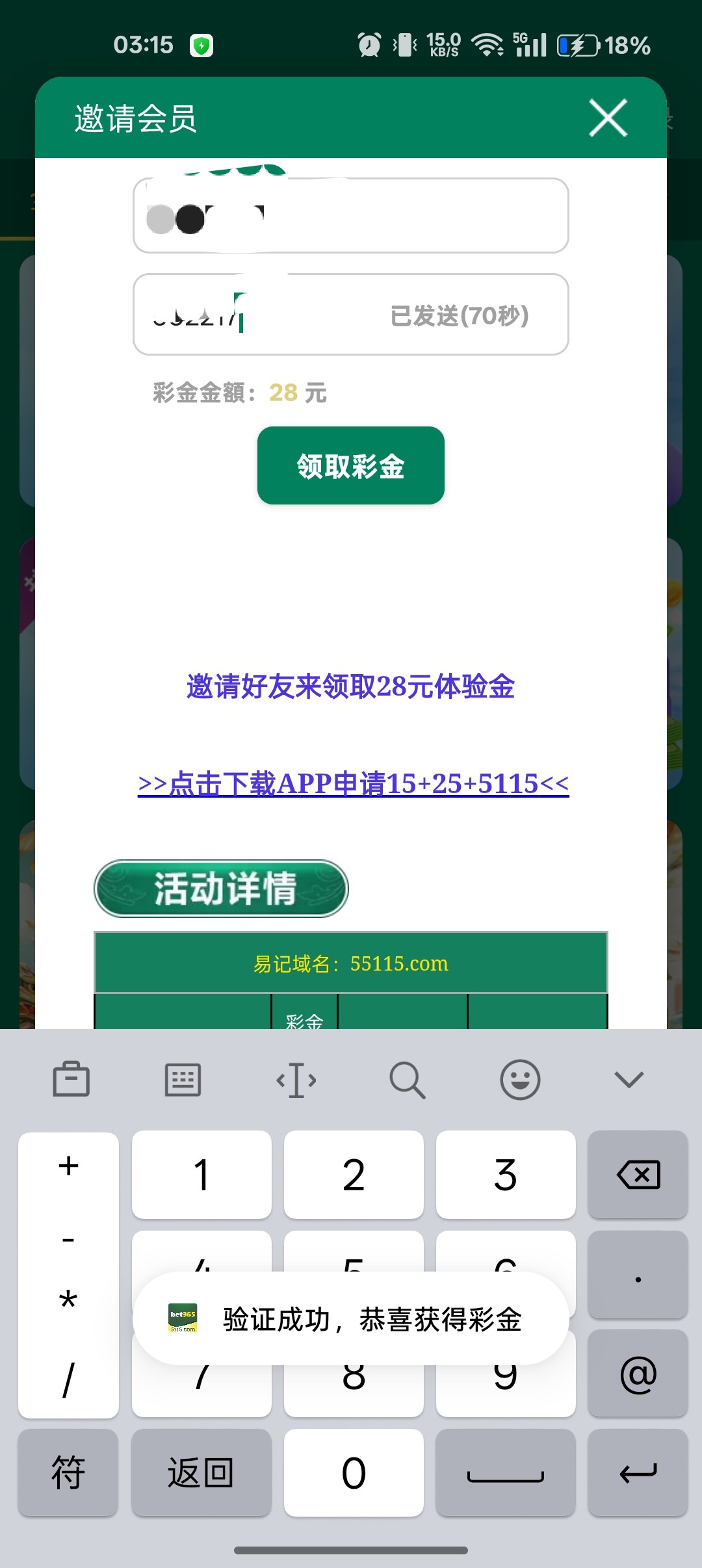The height and width of the screenshot is (1568, 702).
Task: Switch keyboard to symbols with 符
Action: point(68,1472)
